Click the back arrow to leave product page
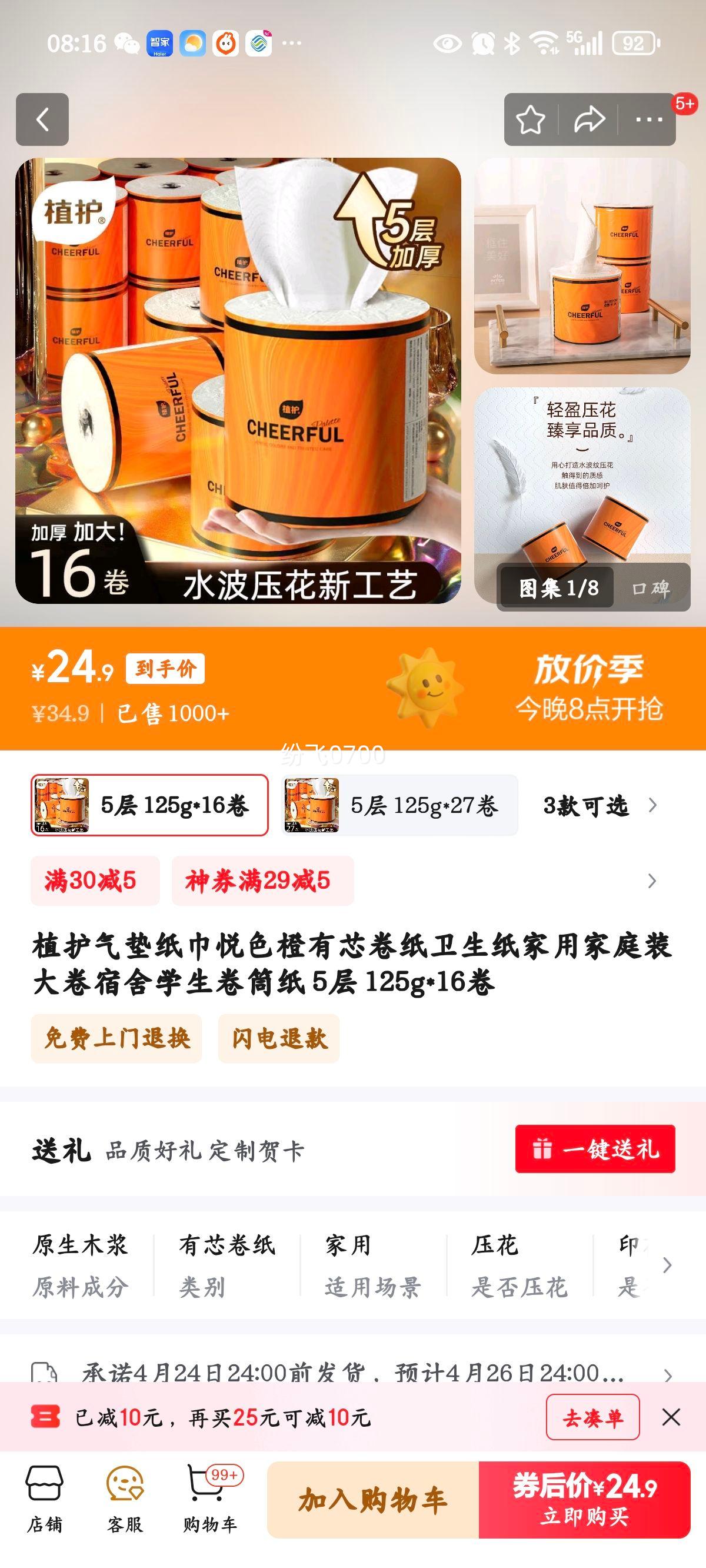706x1568 pixels. pos(42,119)
